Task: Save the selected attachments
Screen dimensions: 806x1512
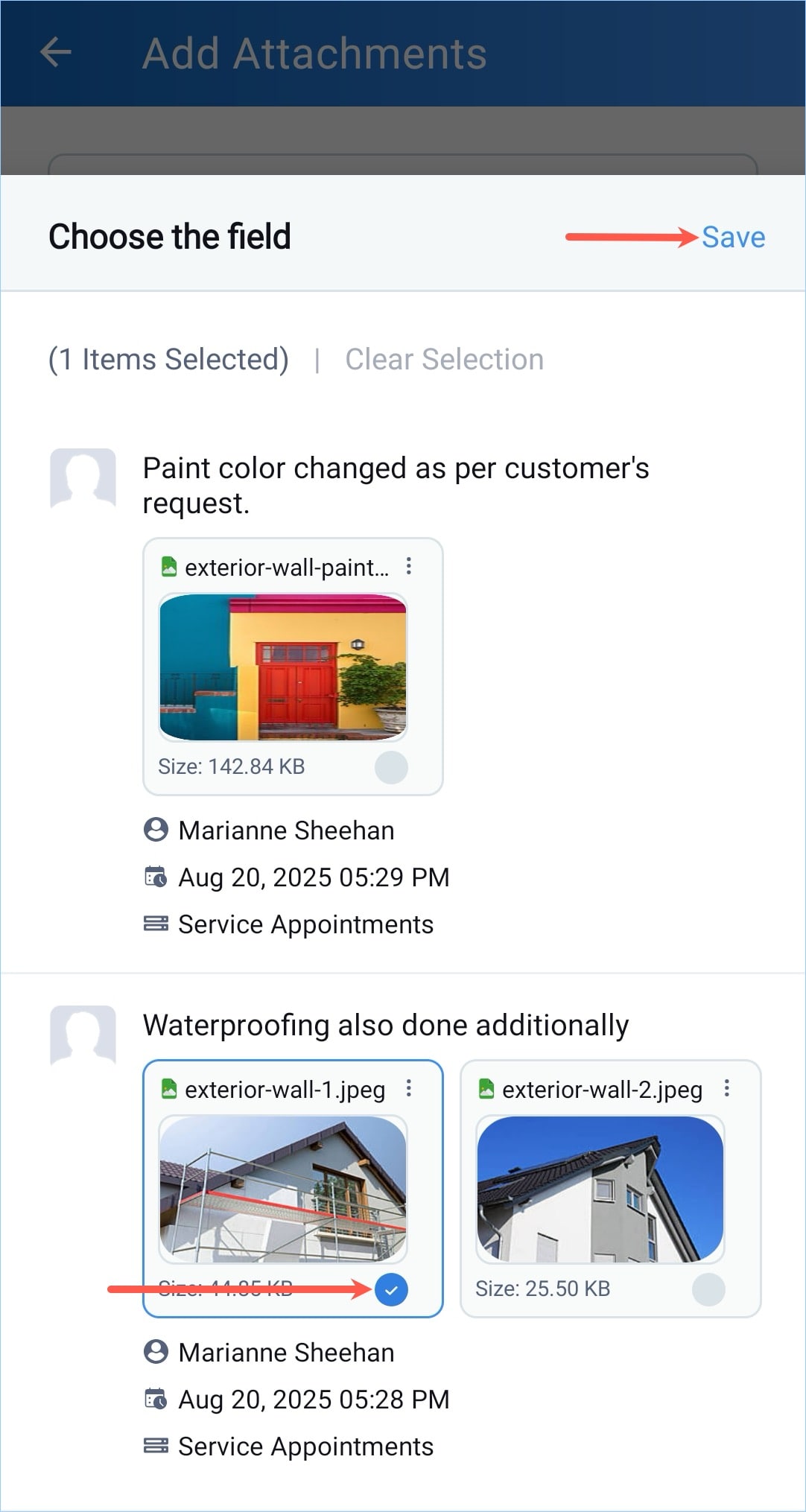Action: (733, 238)
